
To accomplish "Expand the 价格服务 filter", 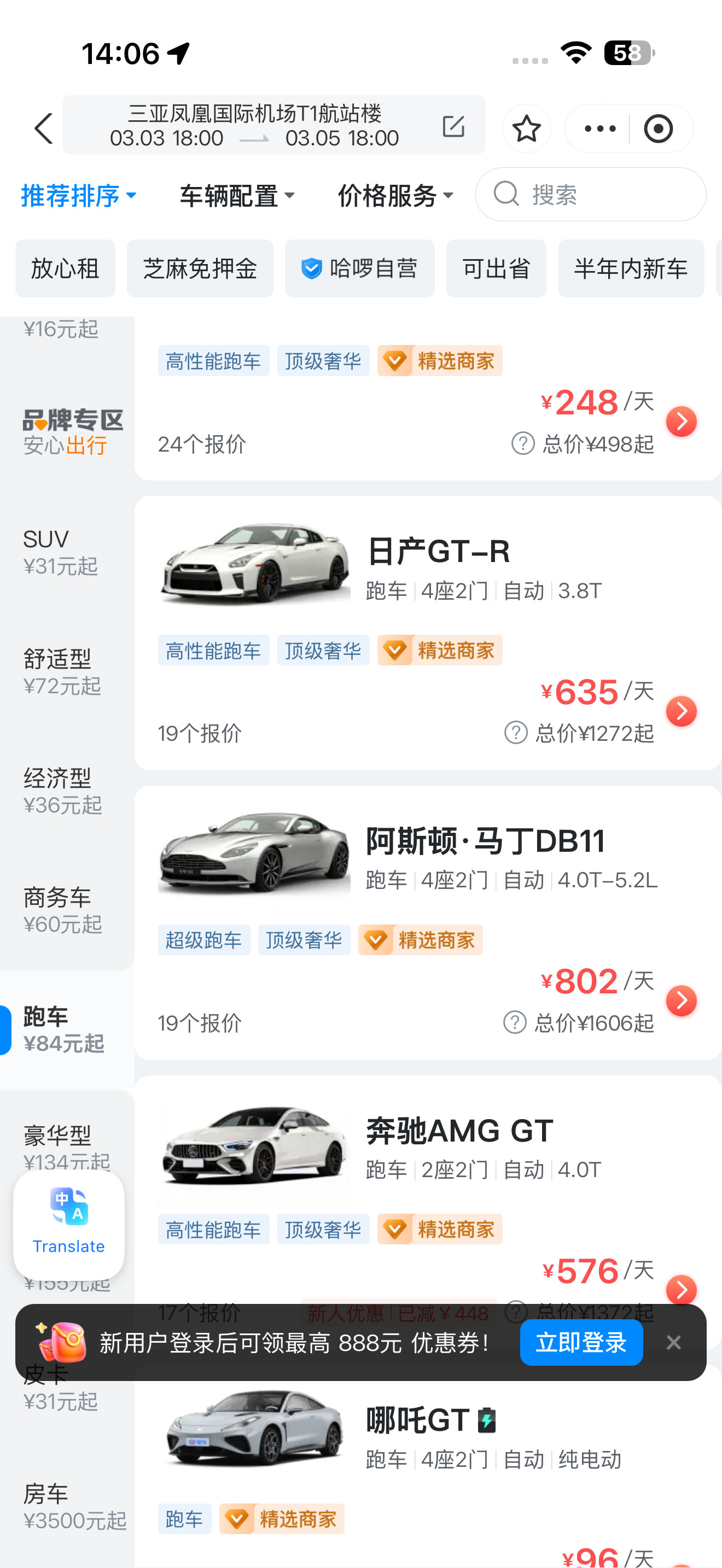I will coord(395,196).
